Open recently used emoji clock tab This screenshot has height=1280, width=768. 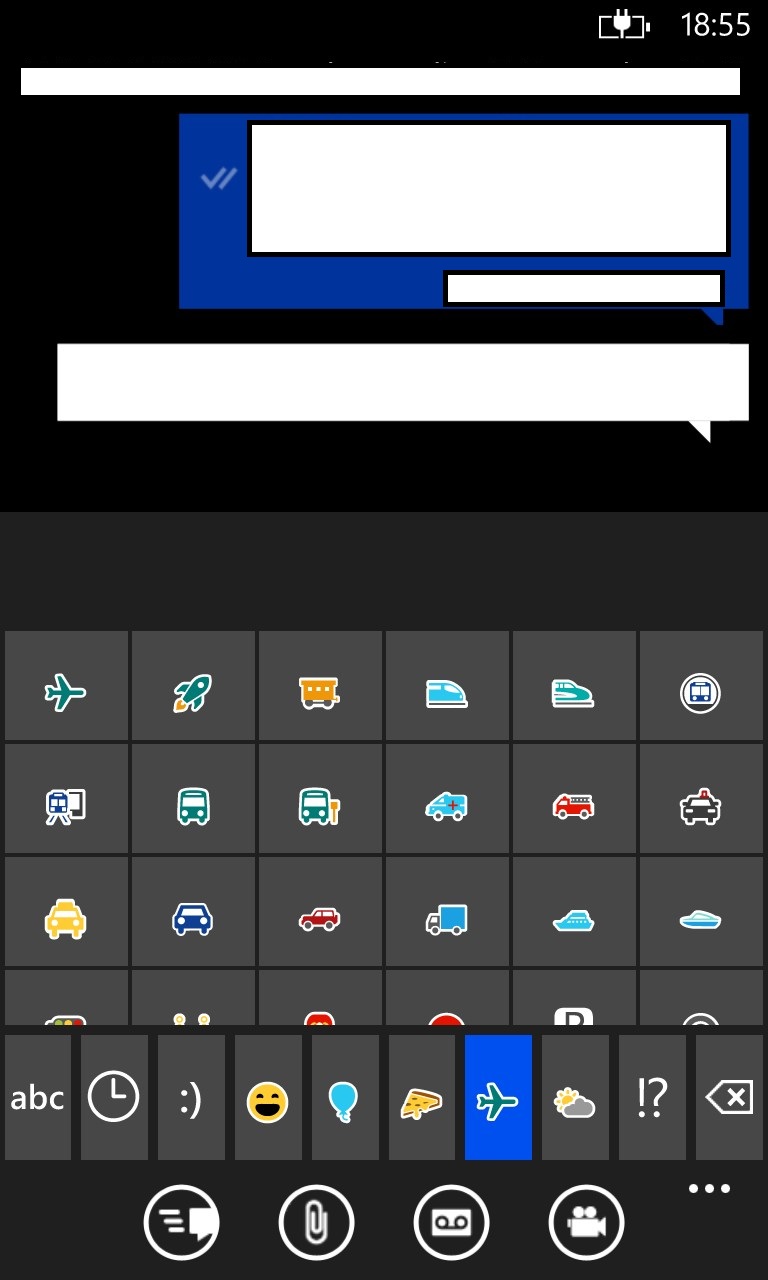tap(114, 1098)
